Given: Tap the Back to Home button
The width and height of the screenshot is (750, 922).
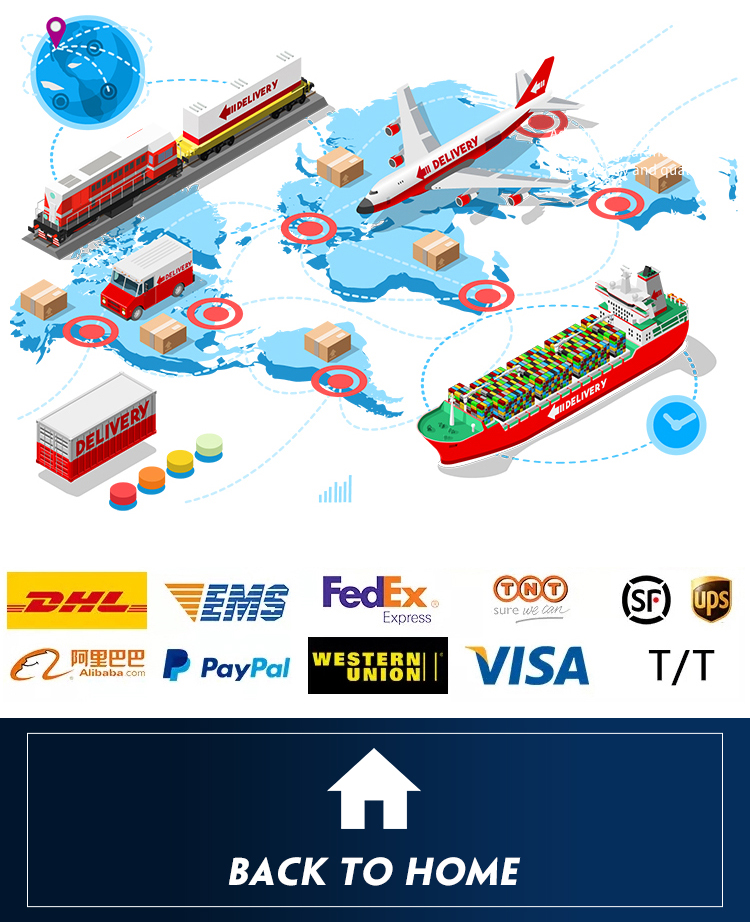Looking at the screenshot, I should click(x=375, y=820).
